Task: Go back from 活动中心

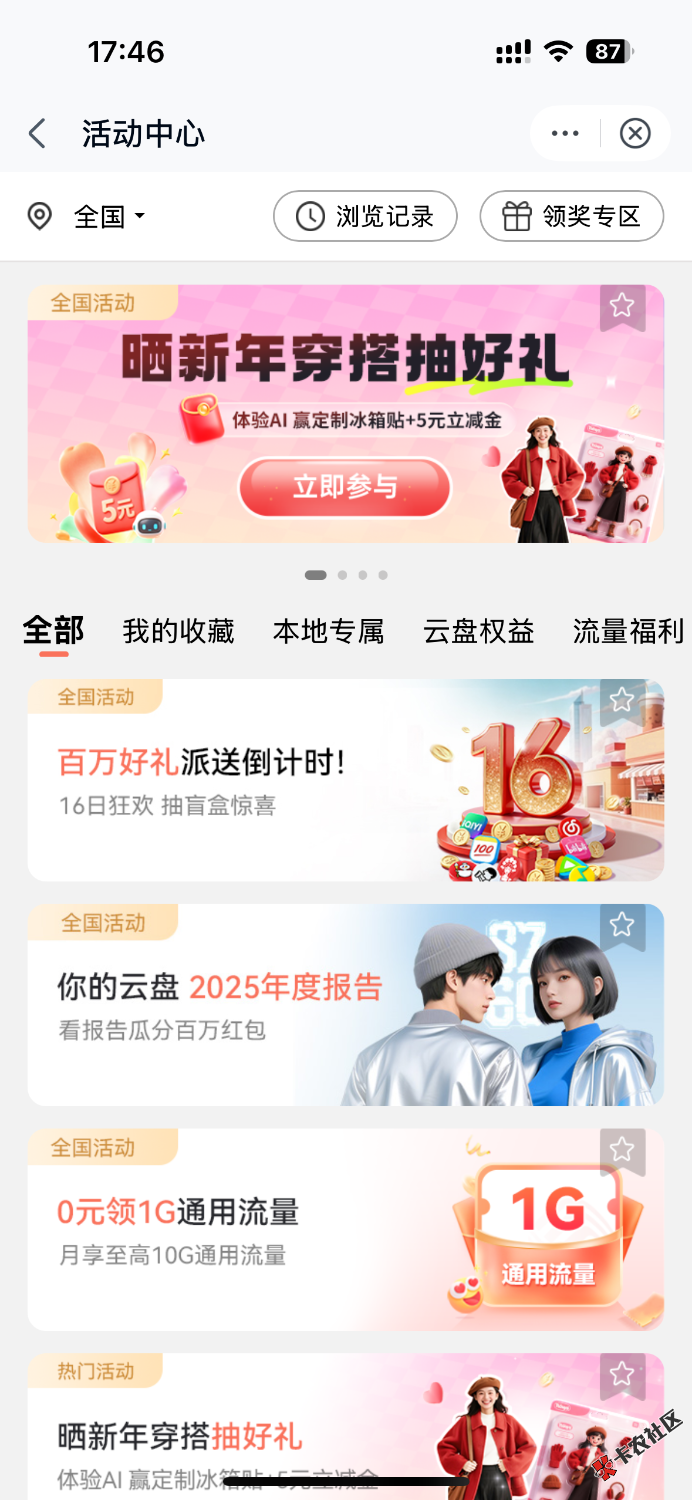Action: (x=38, y=134)
